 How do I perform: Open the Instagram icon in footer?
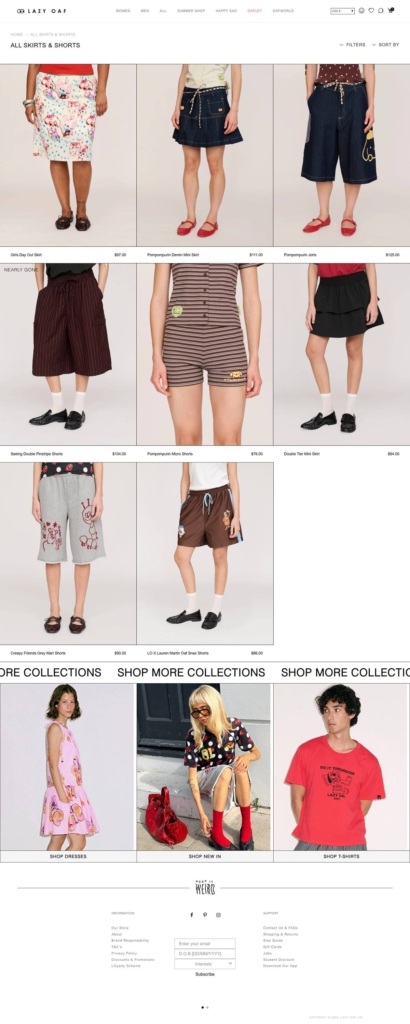pyautogui.click(x=218, y=915)
